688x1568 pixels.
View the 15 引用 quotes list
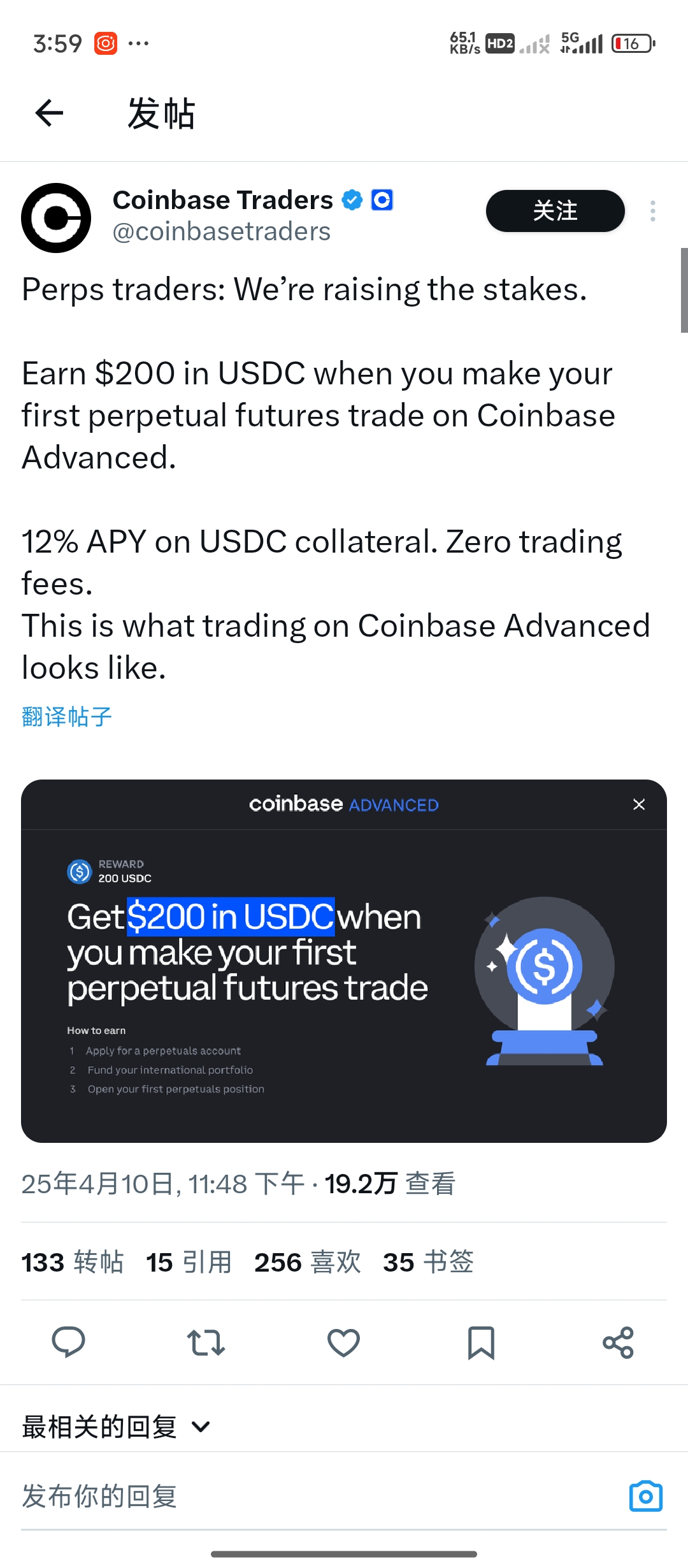[x=189, y=1262]
